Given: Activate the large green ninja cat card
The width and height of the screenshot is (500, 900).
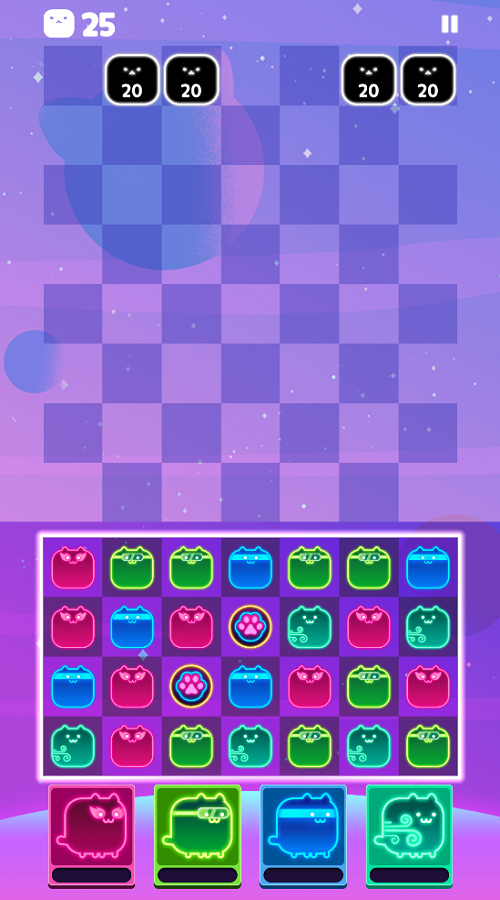Looking at the screenshot, I should [197, 835].
